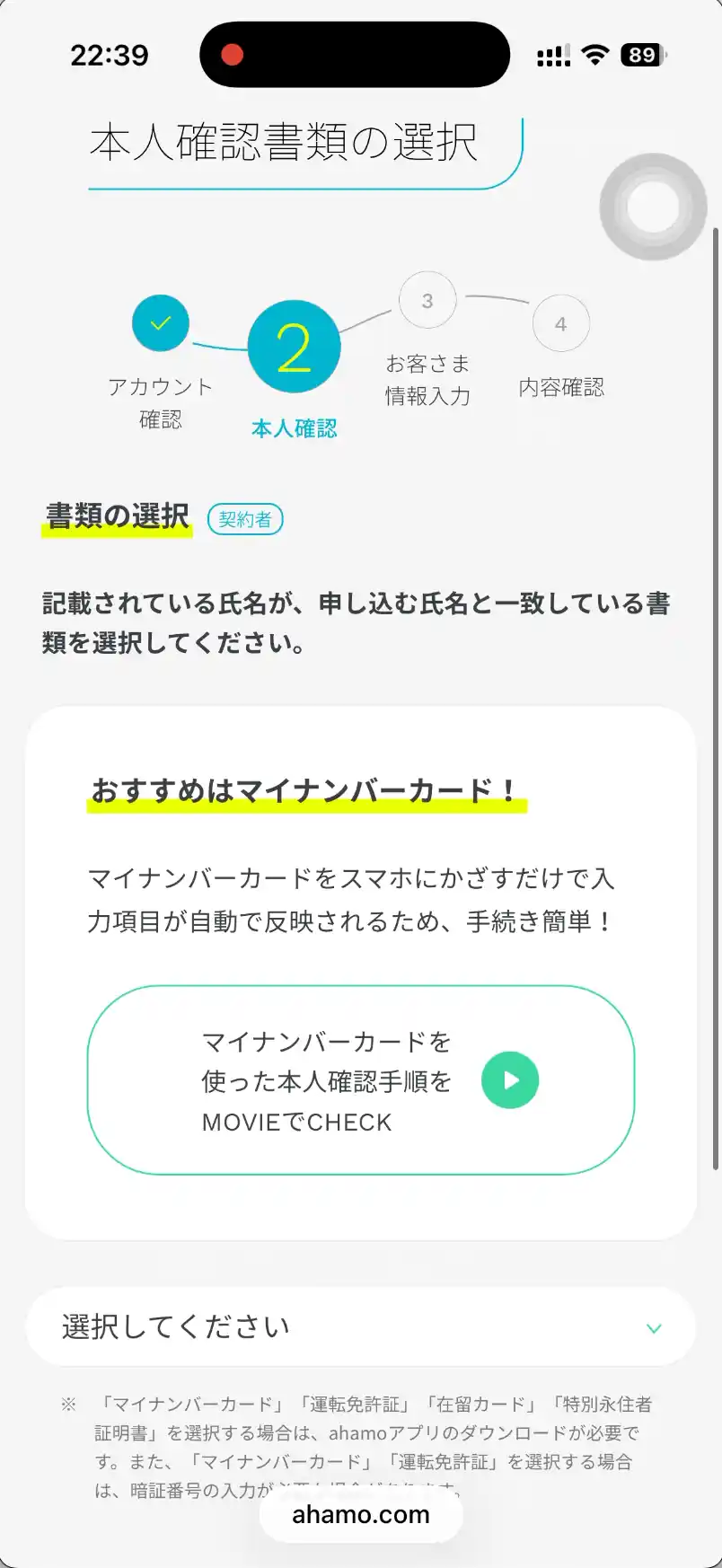The height and width of the screenshot is (1568, 722).
Task: Click the red recording indicator dot
Action: pos(231,54)
